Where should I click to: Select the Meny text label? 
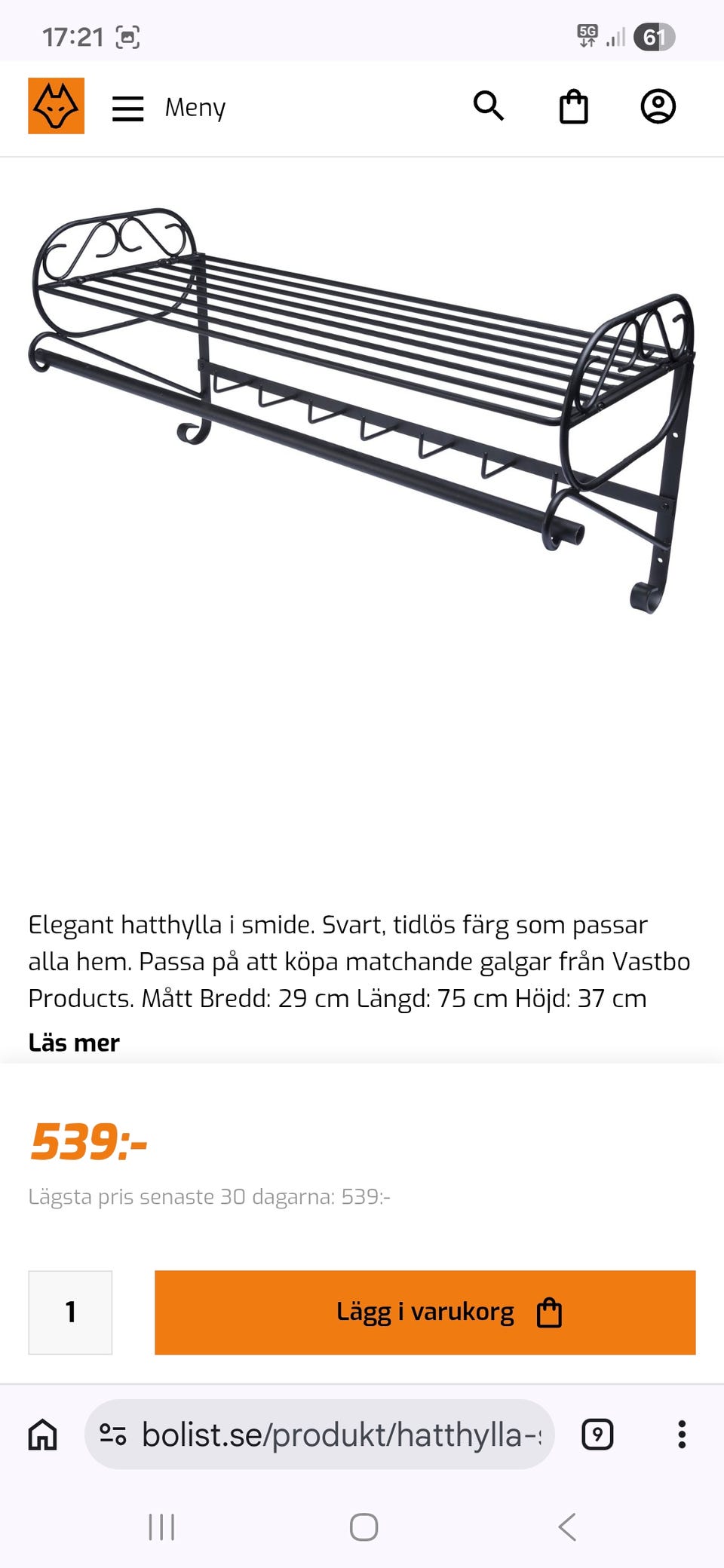pos(195,107)
